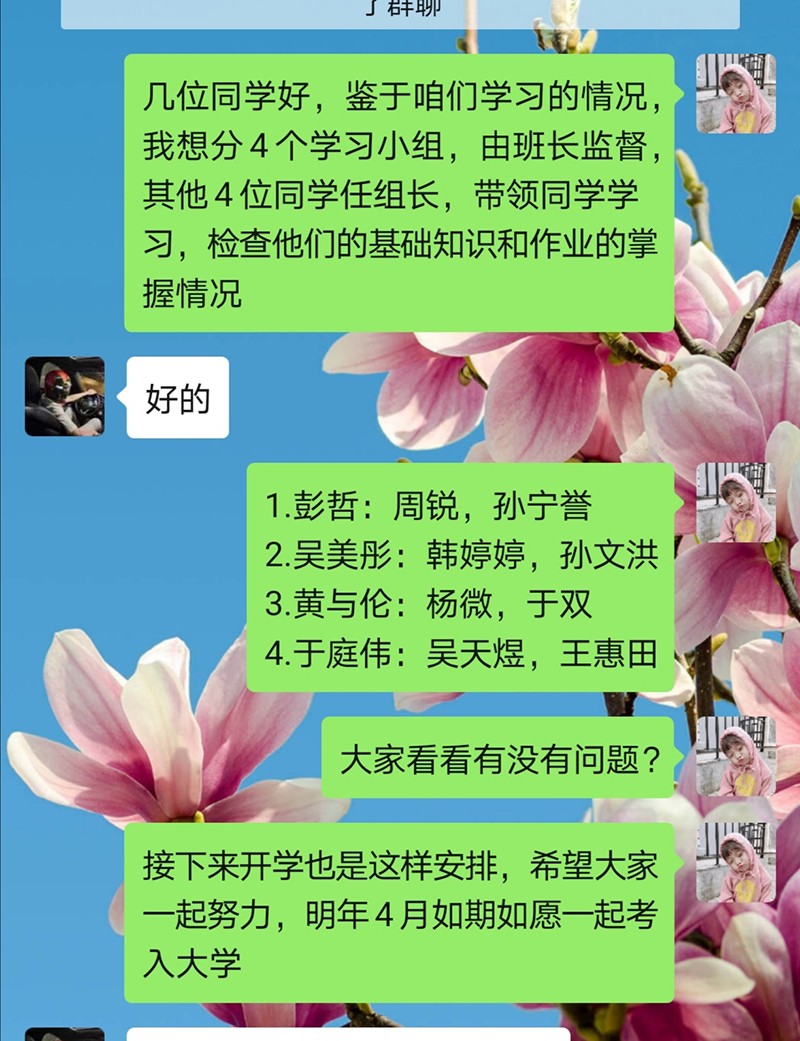800x1041 pixels.
Task: Open avatar beside the '几位同学好' message
Action: (x=735, y=94)
